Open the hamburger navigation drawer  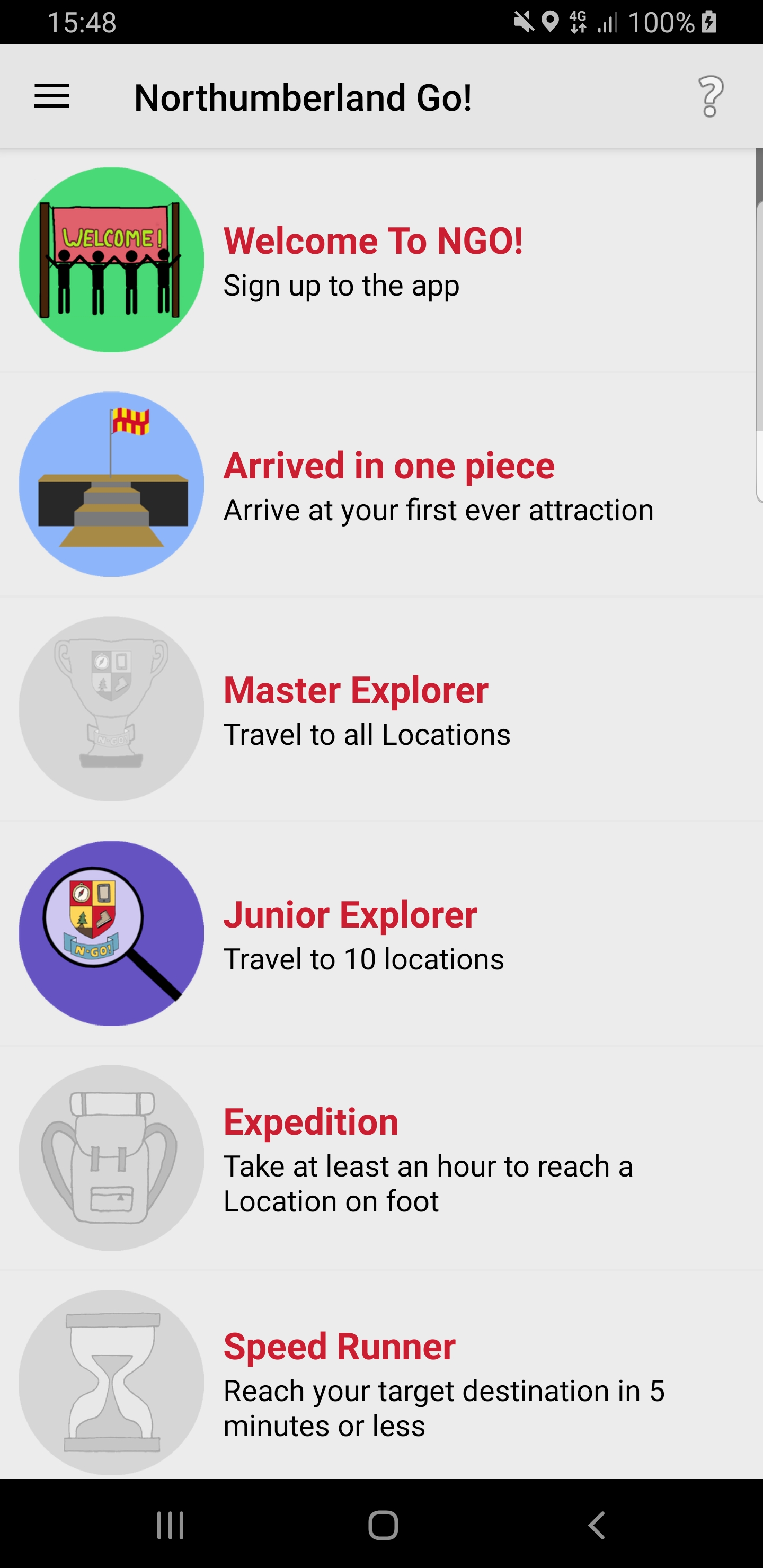[x=52, y=96]
